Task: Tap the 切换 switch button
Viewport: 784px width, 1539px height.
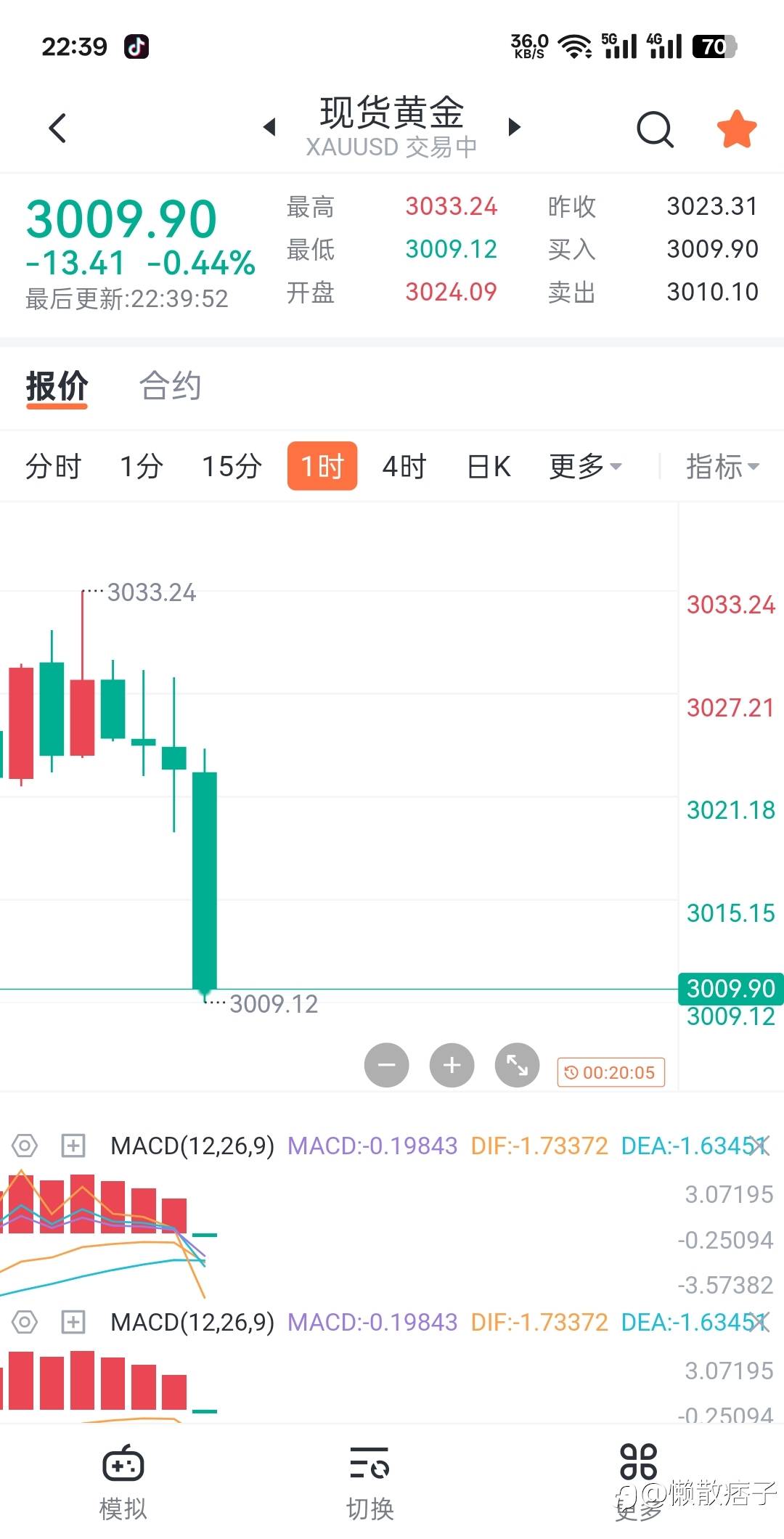Action: [x=370, y=1482]
